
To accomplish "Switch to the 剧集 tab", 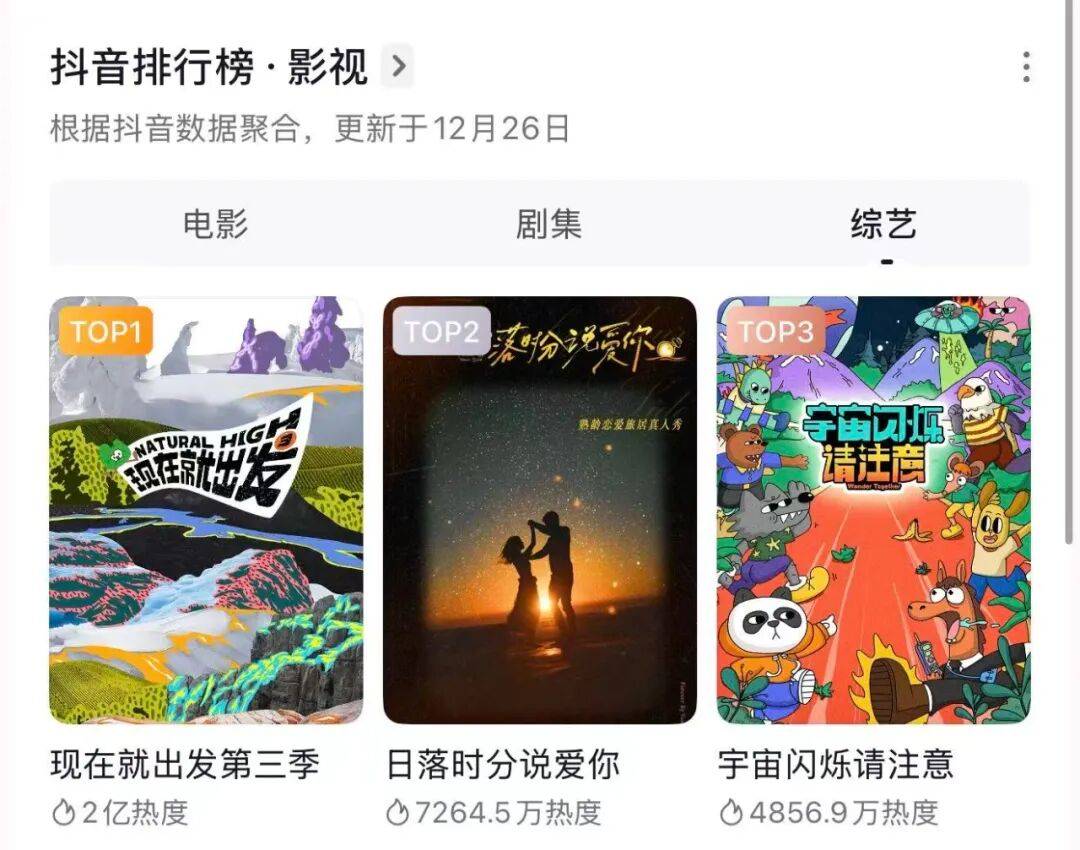I will coord(548,224).
